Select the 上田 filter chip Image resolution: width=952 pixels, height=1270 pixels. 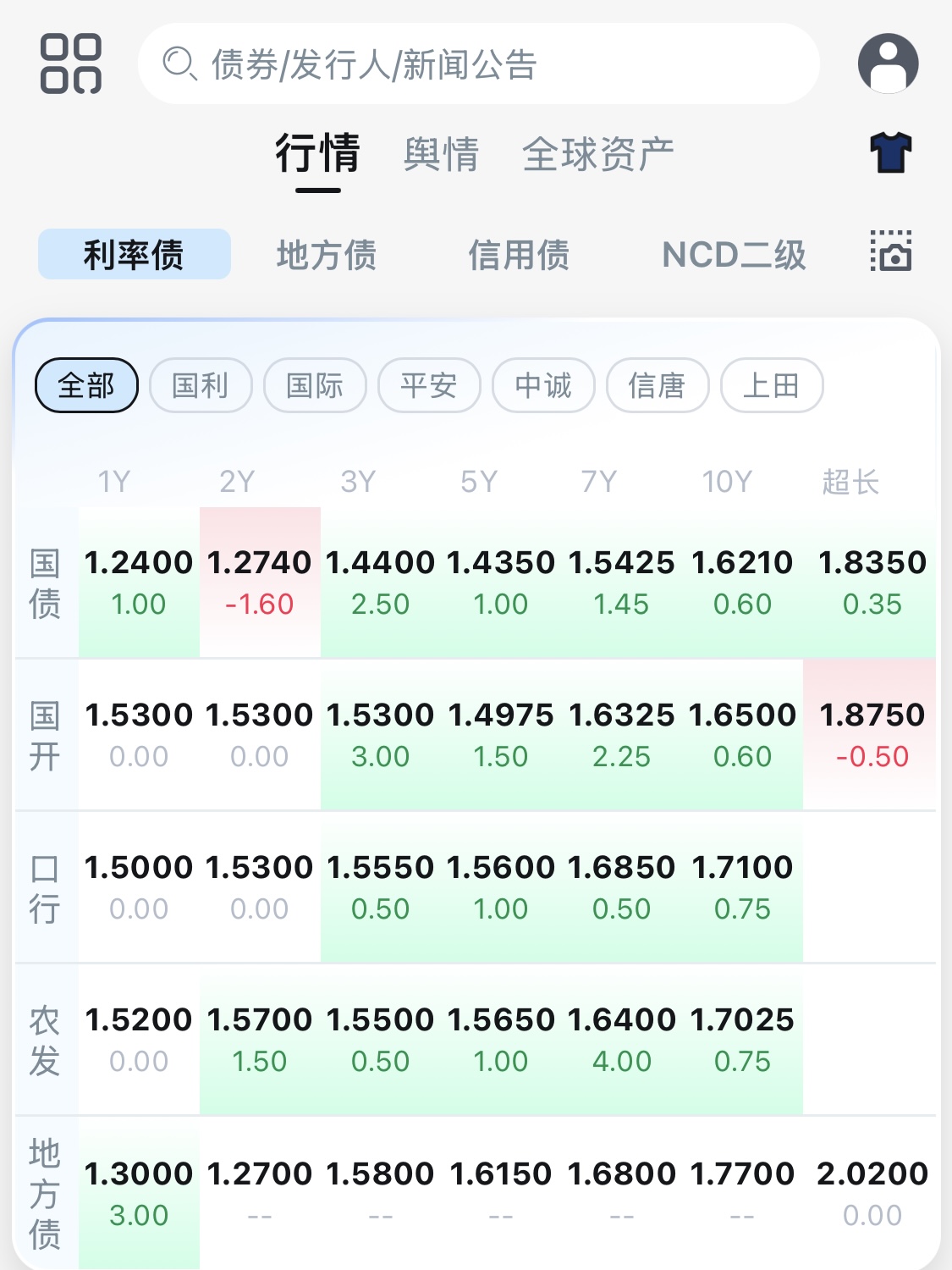(772, 385)
